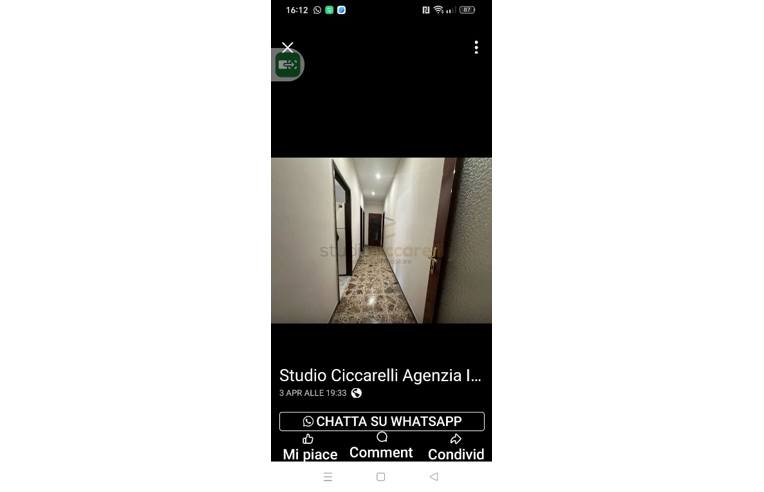Open the three-dot overflow menu
This screenshot has height=492, width=764.
coord(476,48)
